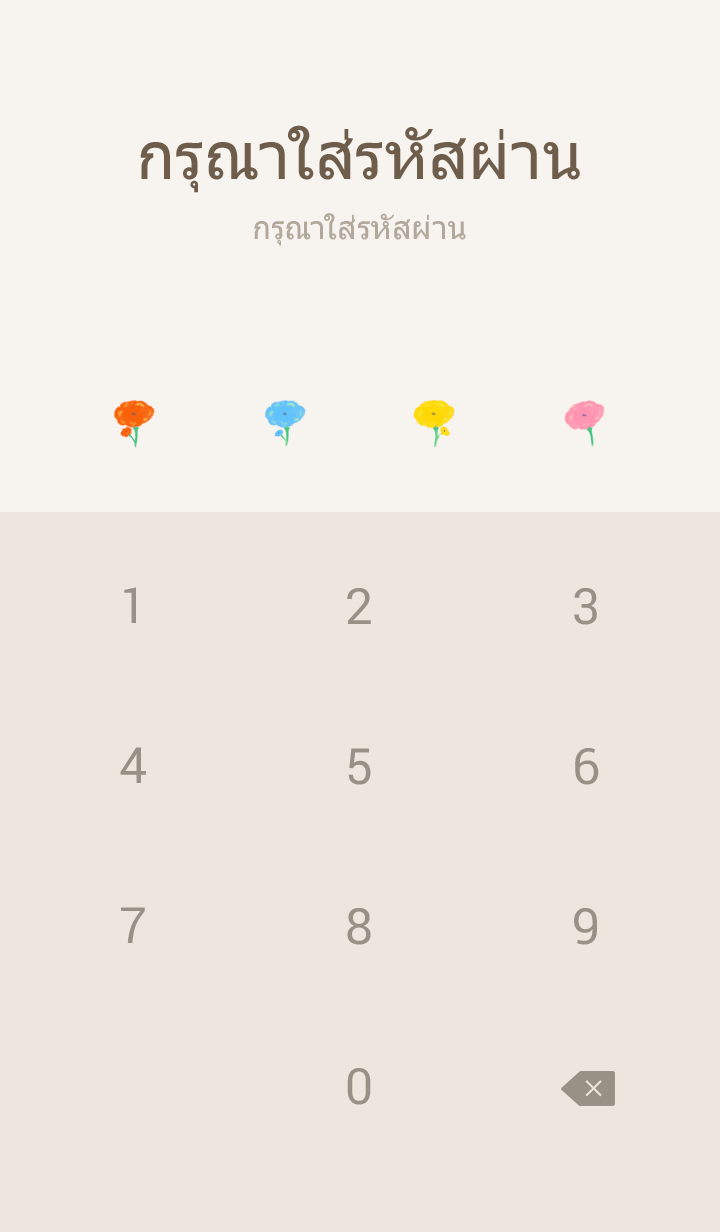
Task: Tap the 0 key
Action: pos(359,1087)
